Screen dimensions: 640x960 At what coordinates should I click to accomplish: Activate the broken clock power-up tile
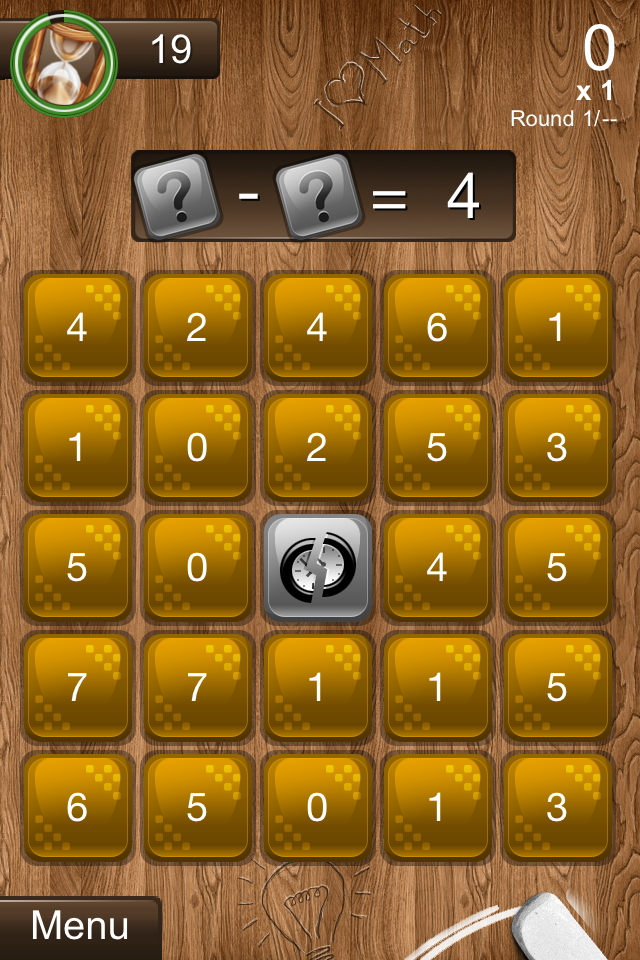point(317,567)
